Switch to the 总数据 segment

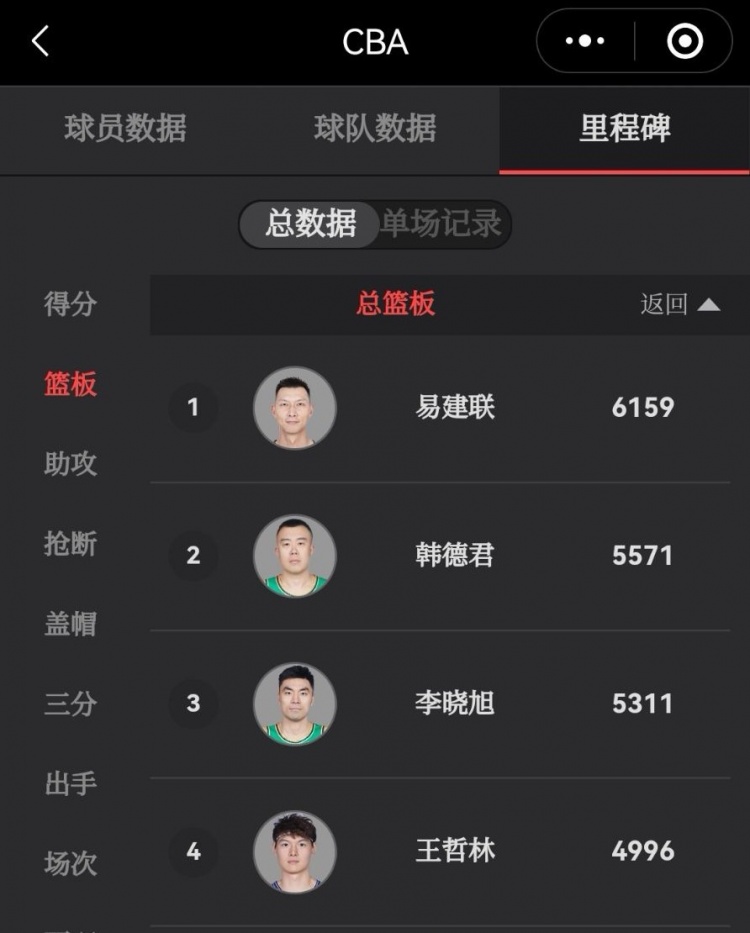(x=310, y=224)
